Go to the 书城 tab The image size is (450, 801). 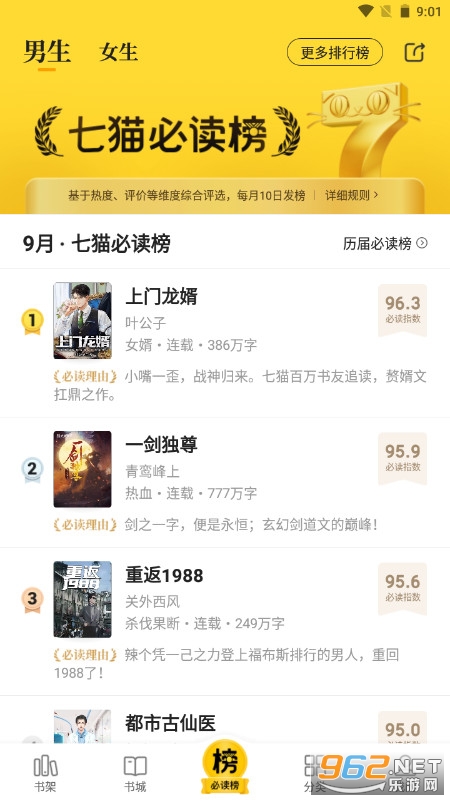(135, 773)
